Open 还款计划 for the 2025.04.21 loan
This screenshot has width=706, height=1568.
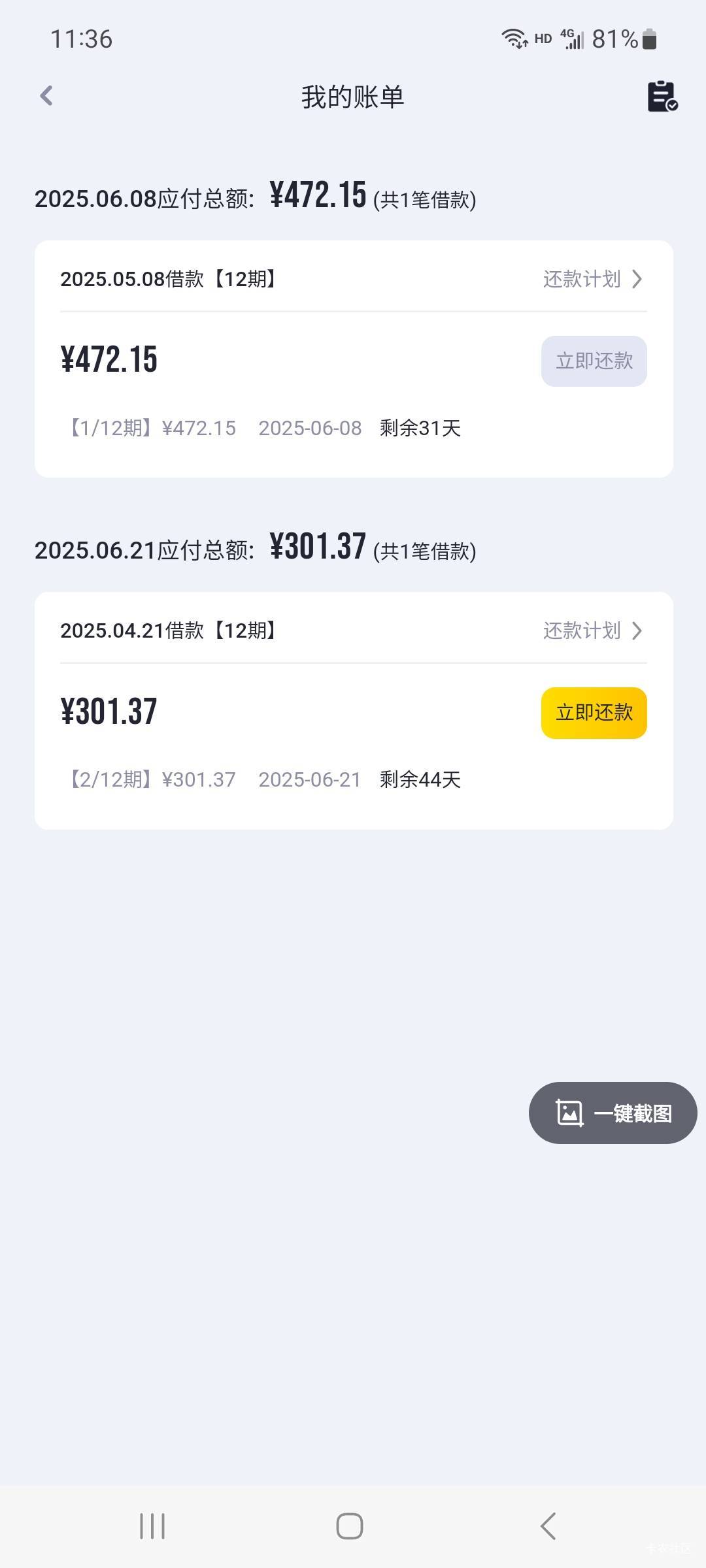[x=593, y=631]
